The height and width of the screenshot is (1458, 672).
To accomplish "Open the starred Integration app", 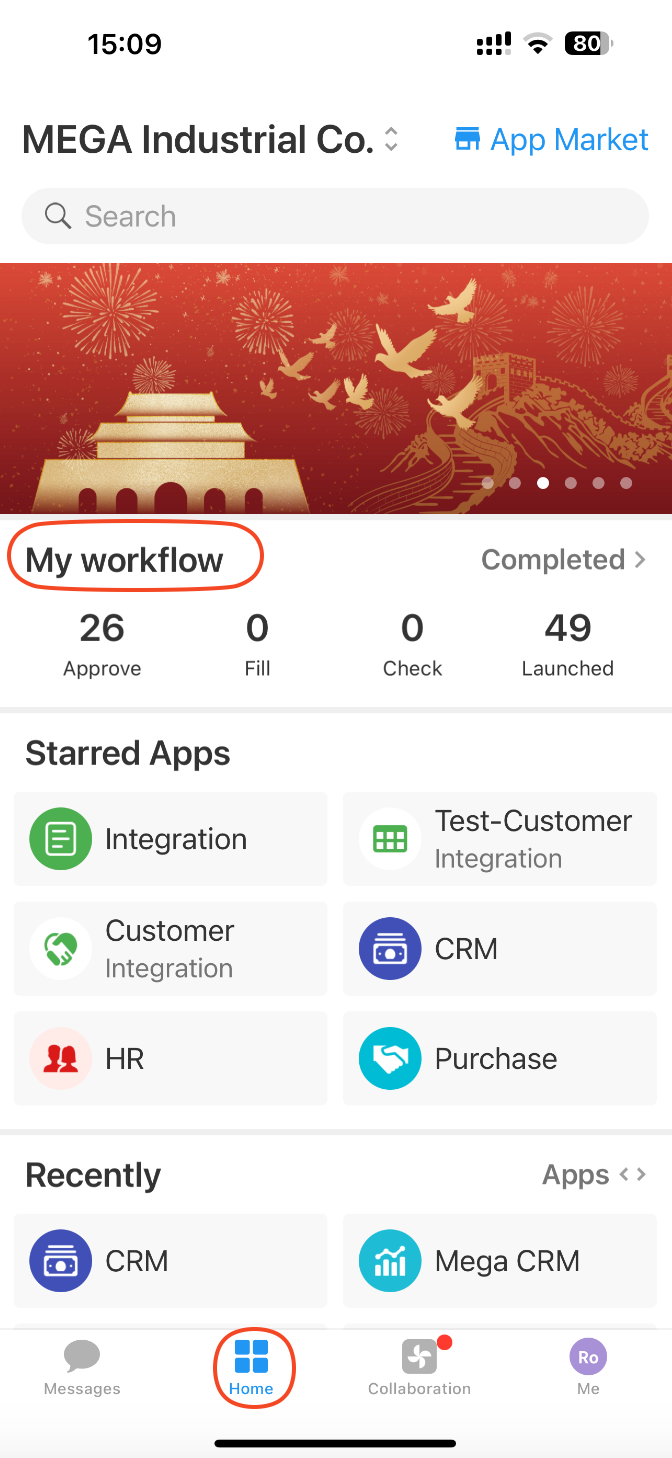I will [171, 839].
